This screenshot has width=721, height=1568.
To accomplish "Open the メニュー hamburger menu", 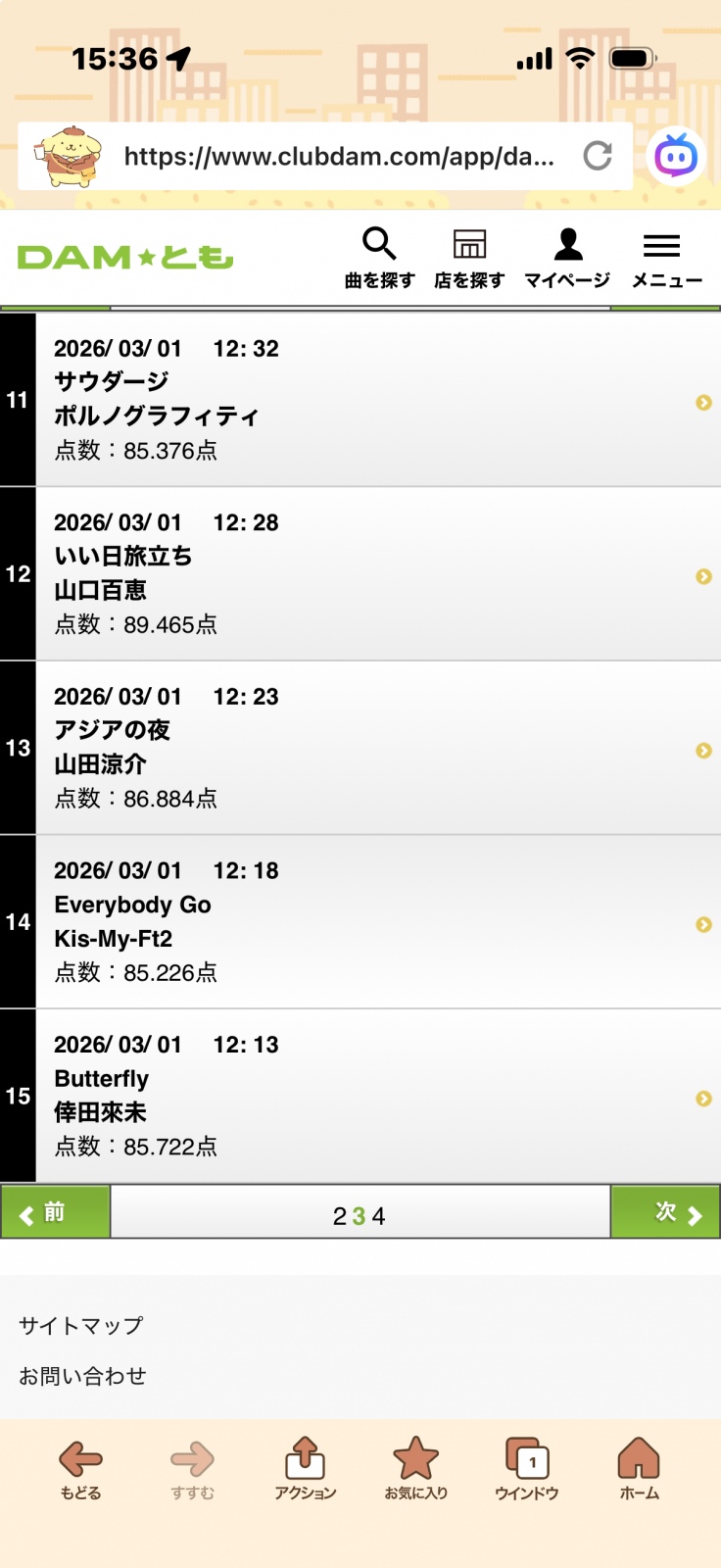I will coord(666,258).
